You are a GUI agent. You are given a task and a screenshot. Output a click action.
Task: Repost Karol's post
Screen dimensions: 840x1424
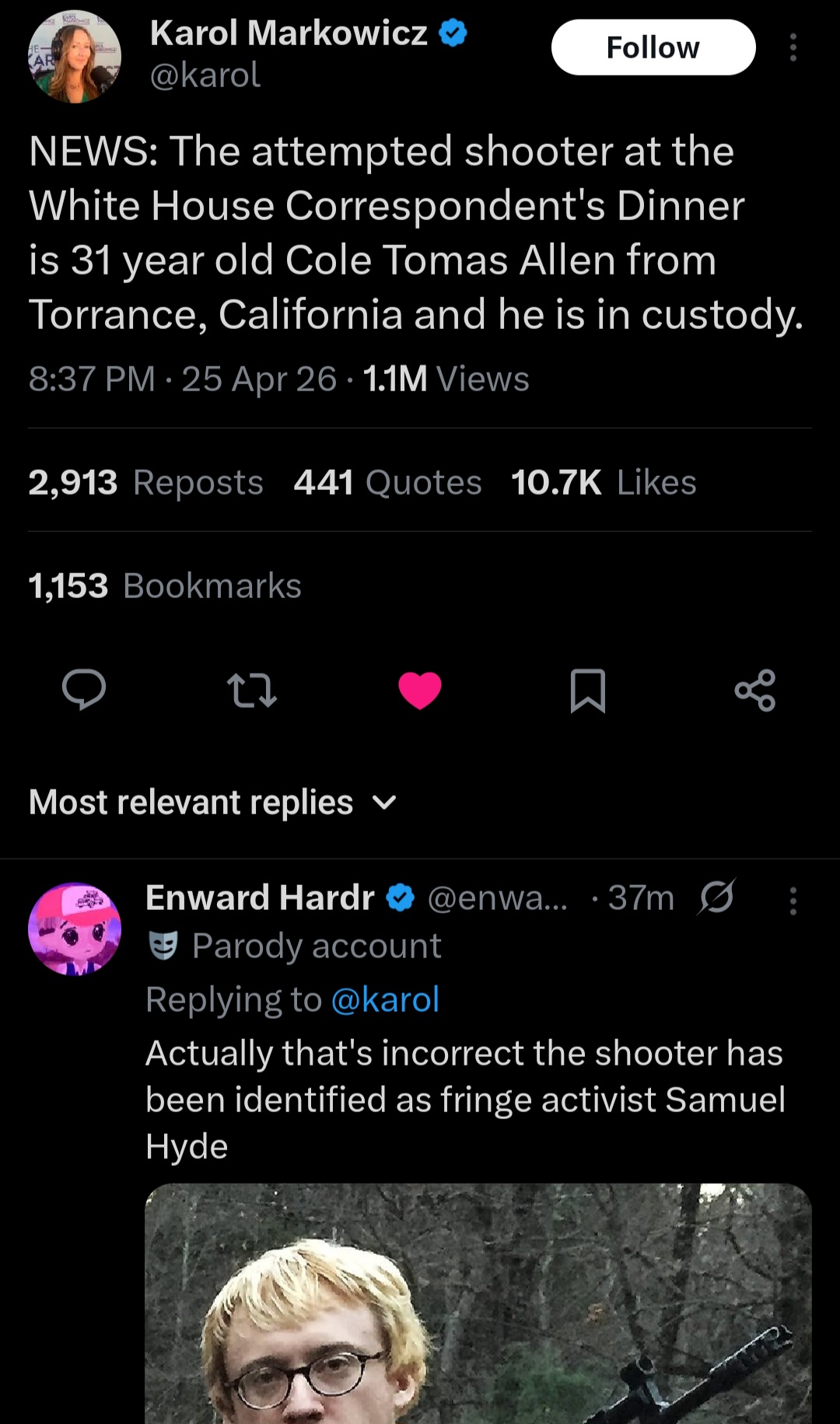point(251,690)
